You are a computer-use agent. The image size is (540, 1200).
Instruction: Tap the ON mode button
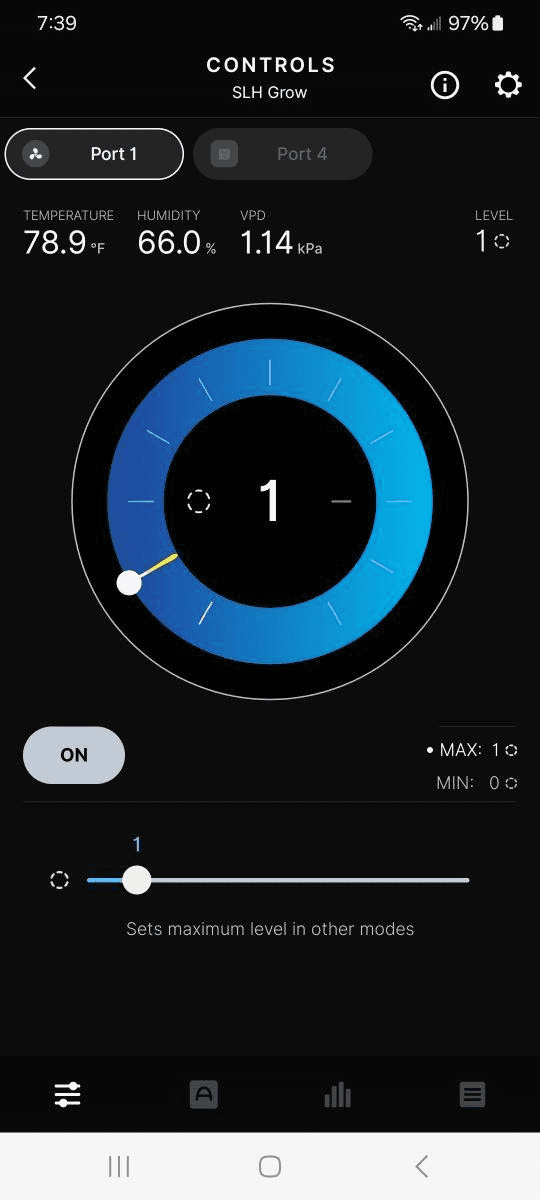coord(74,755)
